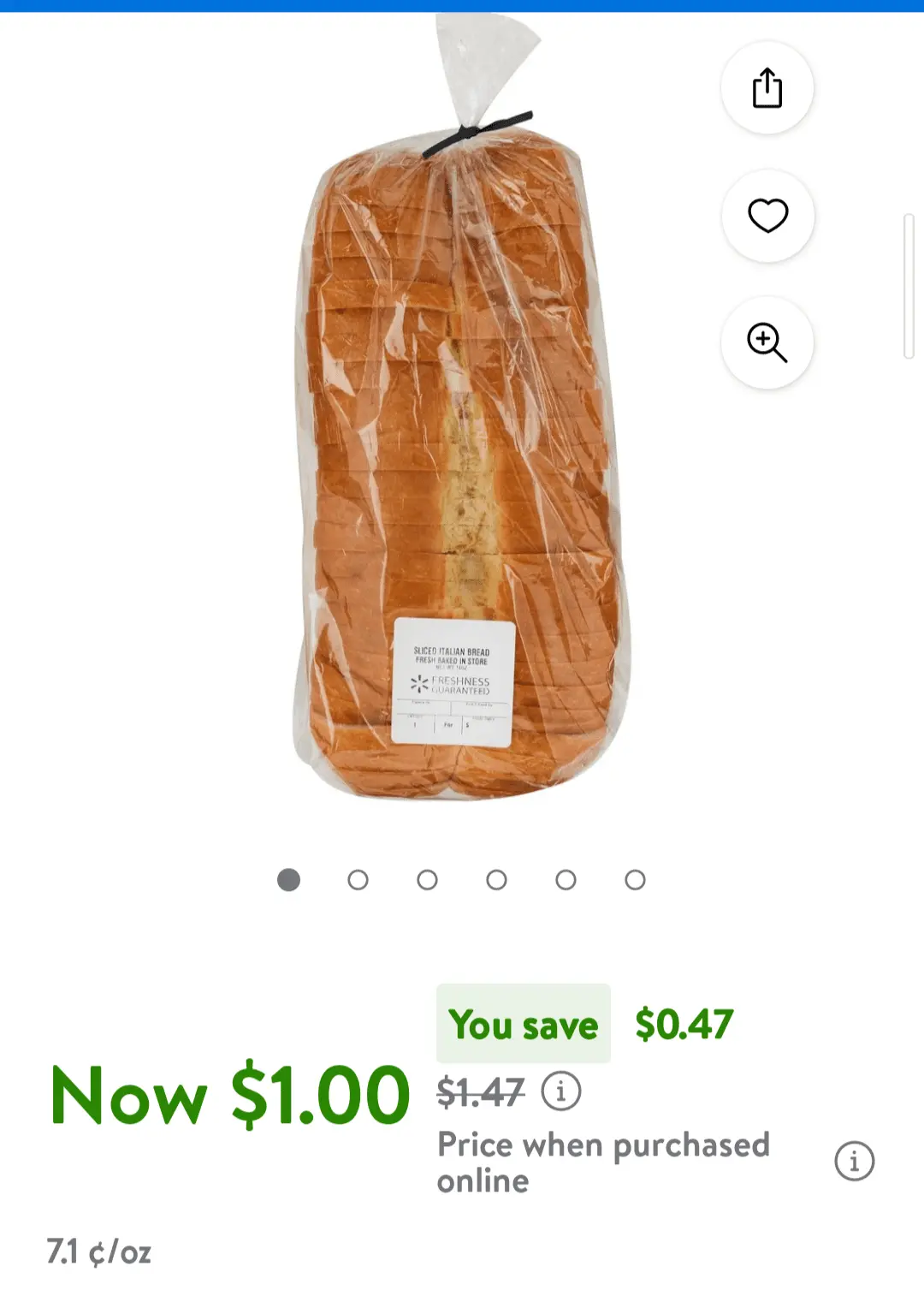Share this Italian bread product
Viewport: 924px width, 1296px height.
(x=767, y=88)
